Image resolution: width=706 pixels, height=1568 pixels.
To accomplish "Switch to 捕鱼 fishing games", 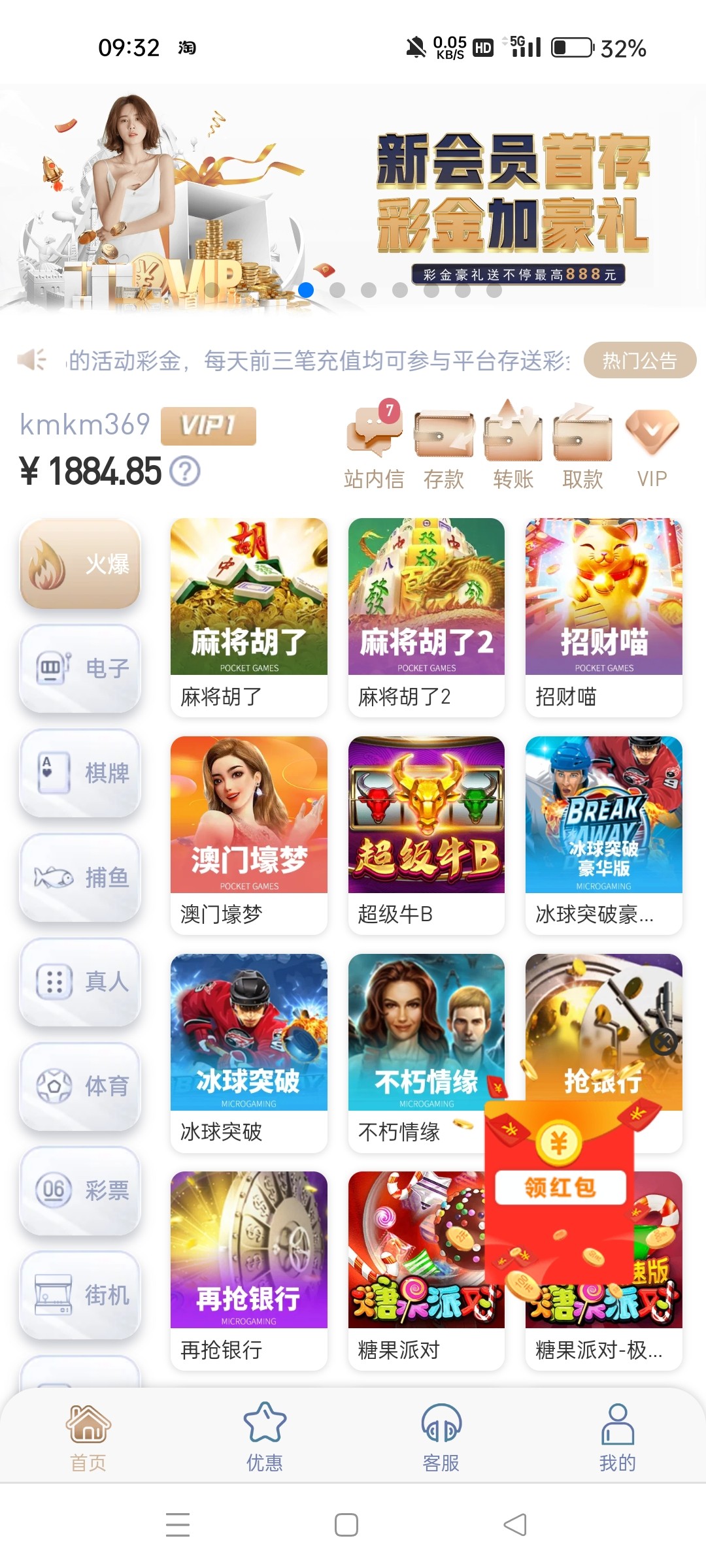I will [x=80, y=877].
